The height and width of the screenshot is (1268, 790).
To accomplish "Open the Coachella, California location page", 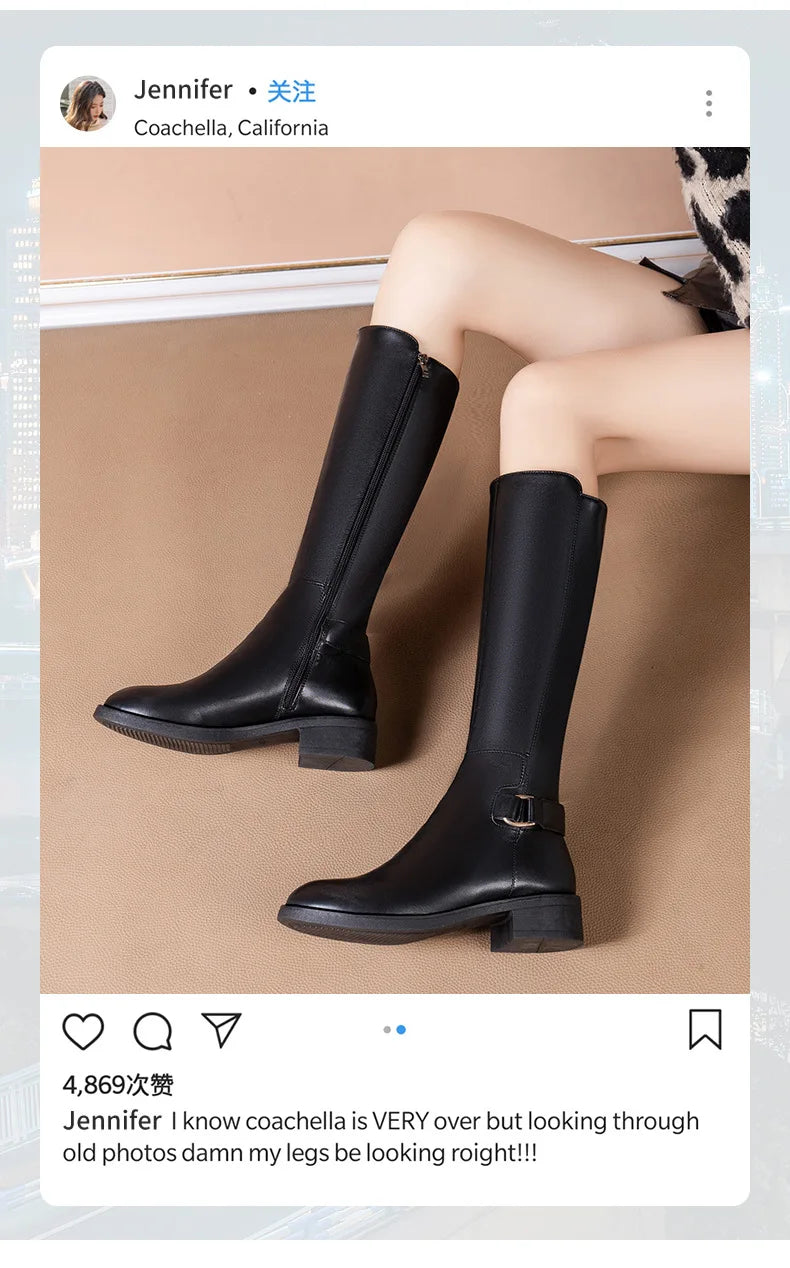I will 231,128.
